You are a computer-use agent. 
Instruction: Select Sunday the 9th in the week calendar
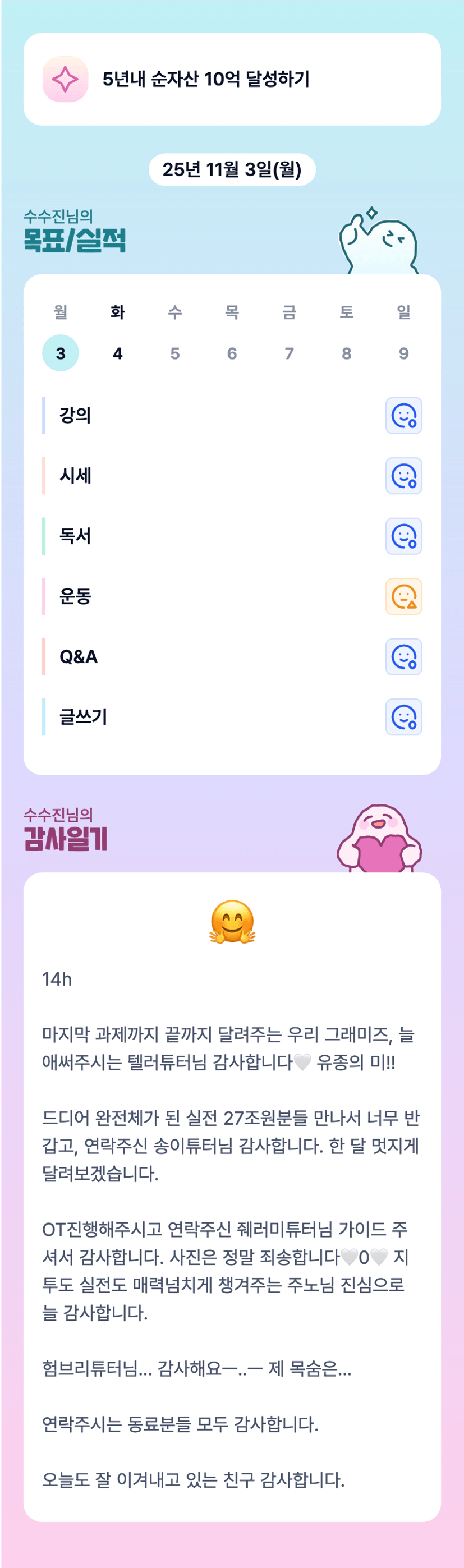coord(404,353)
